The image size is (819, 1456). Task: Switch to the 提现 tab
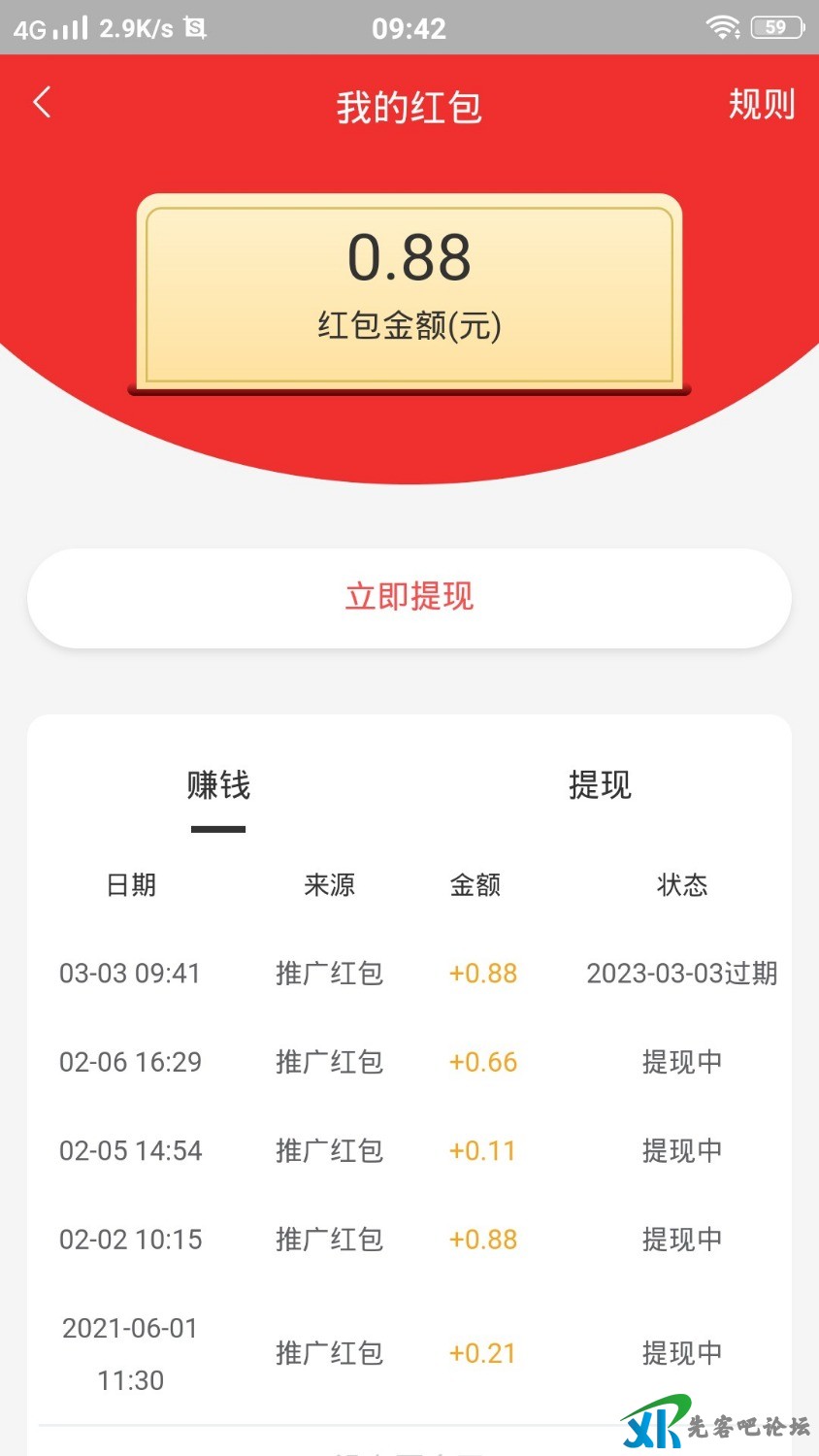point(600,785)
